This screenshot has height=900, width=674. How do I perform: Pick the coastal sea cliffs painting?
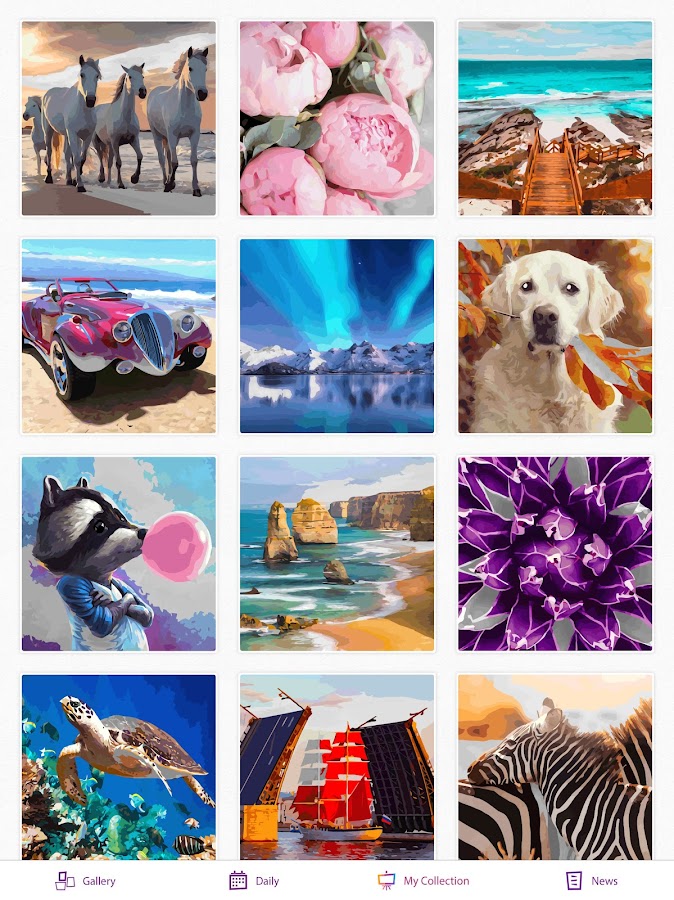[x=337, y=554]
